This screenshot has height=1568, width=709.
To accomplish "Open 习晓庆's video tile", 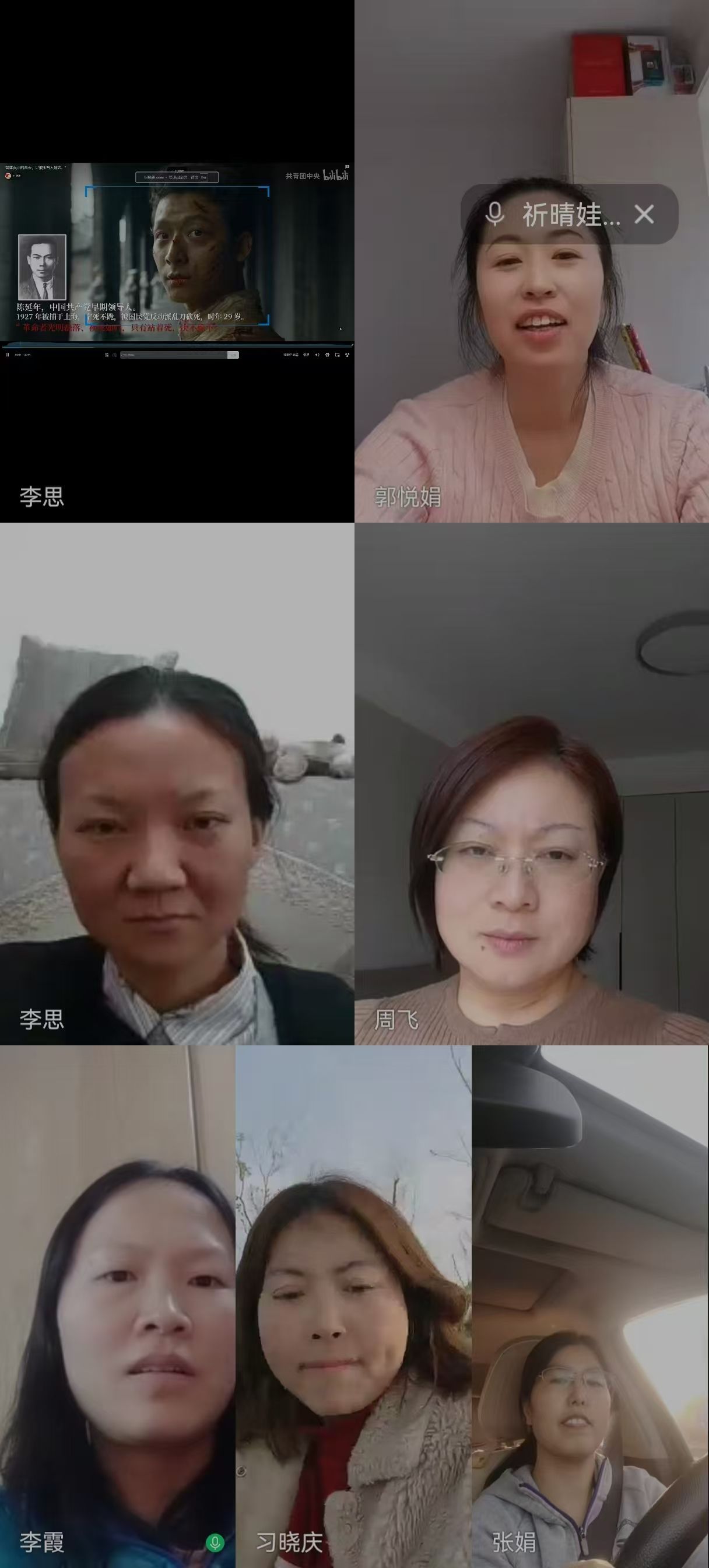I will pos(353,1306).
